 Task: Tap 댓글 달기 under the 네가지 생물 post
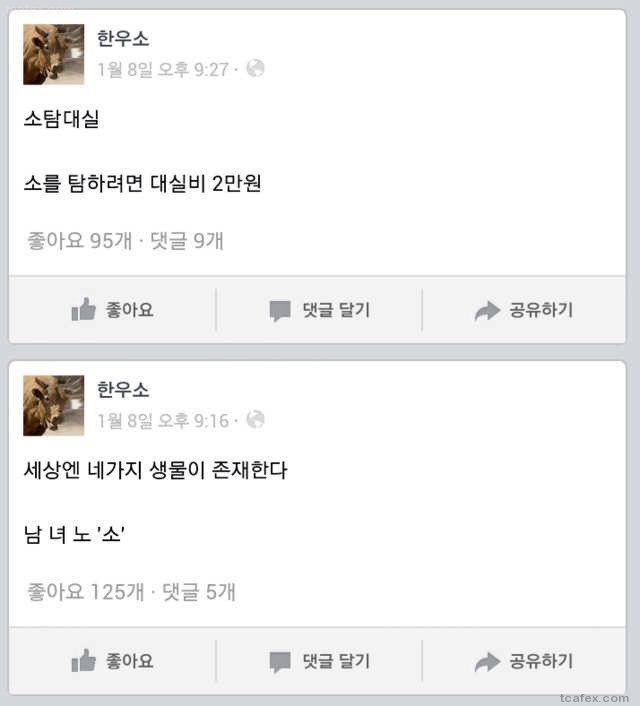[319, 661]
